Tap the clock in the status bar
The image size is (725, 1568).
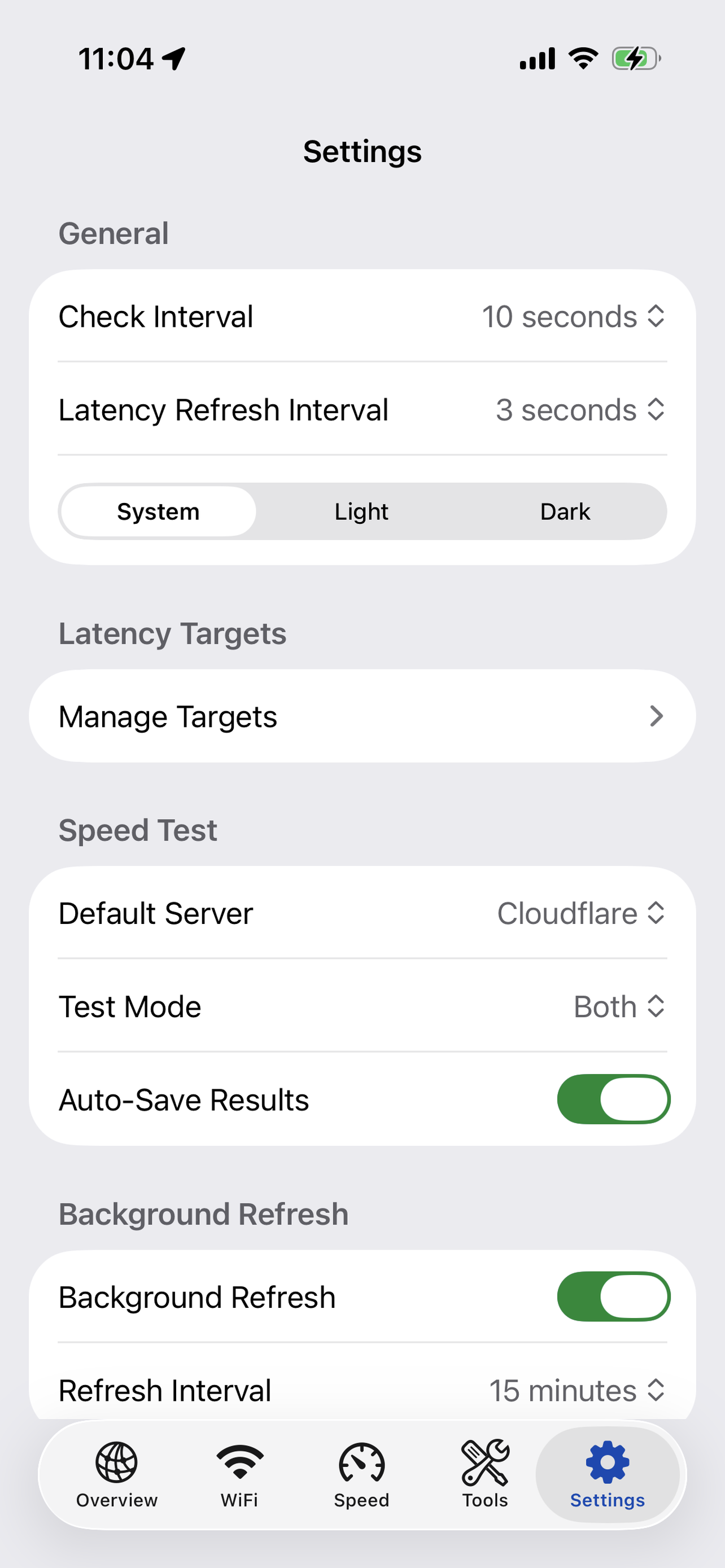(118, 58)
